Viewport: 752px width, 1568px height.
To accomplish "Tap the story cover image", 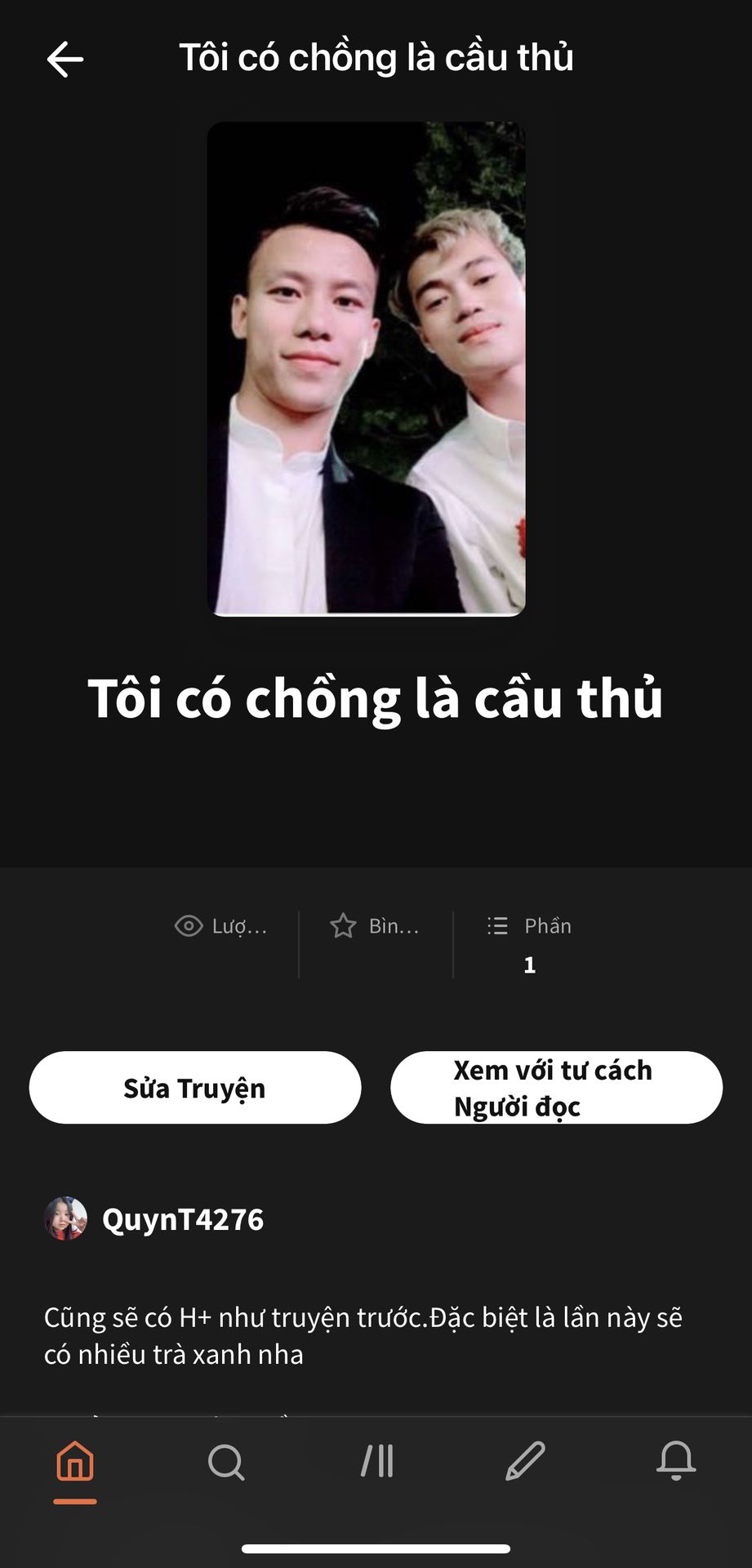I will point(366,368).
